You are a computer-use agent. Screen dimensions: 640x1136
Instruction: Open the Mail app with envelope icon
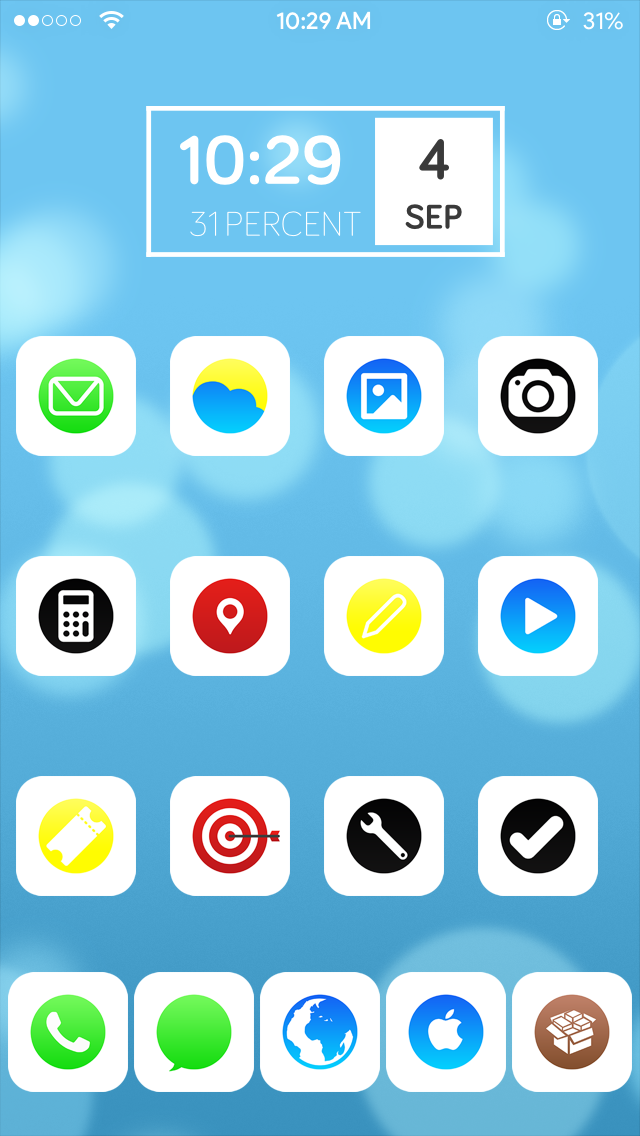pyautogui.click(x=76, y=396)
